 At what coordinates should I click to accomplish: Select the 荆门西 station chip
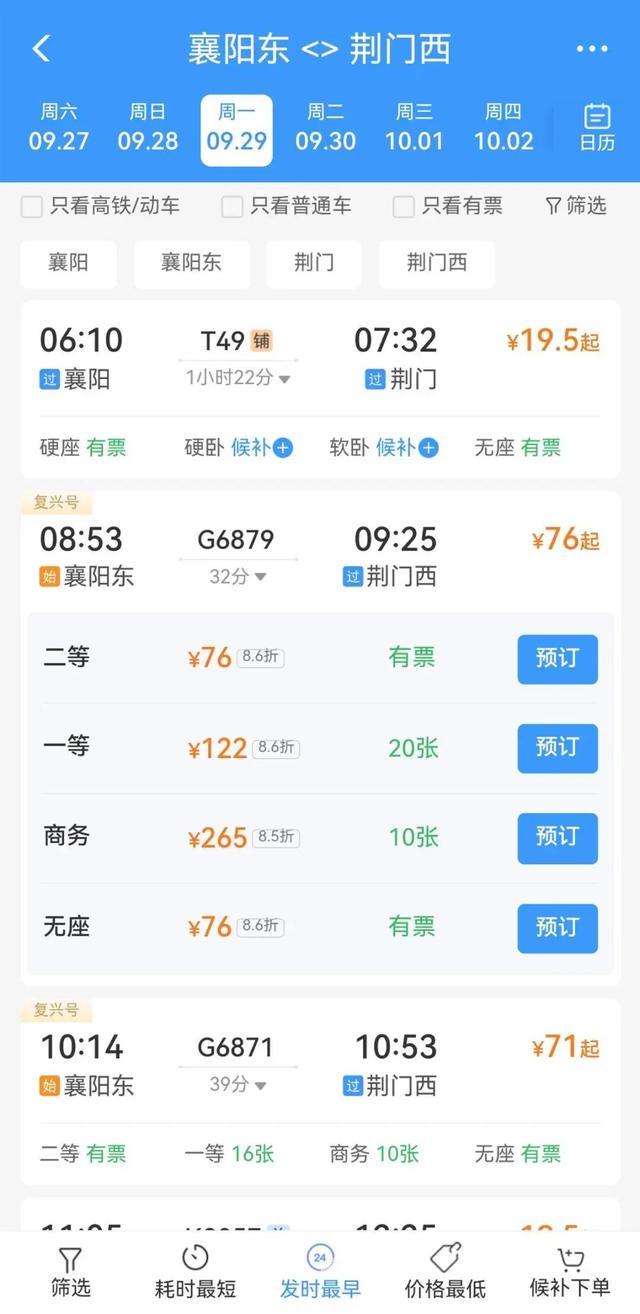[436, 264]
